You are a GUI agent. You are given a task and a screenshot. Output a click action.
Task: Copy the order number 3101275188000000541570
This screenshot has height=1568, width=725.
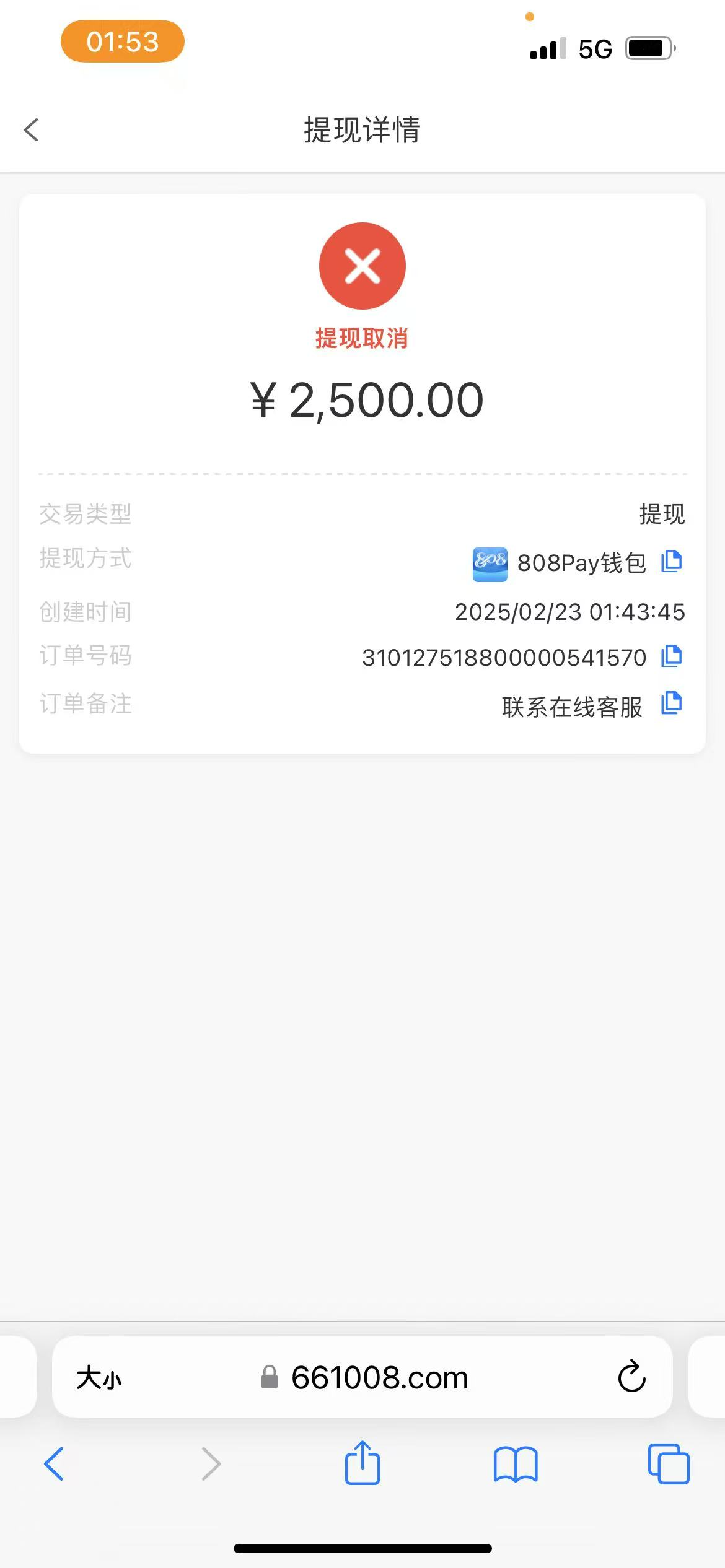point(671,656)
